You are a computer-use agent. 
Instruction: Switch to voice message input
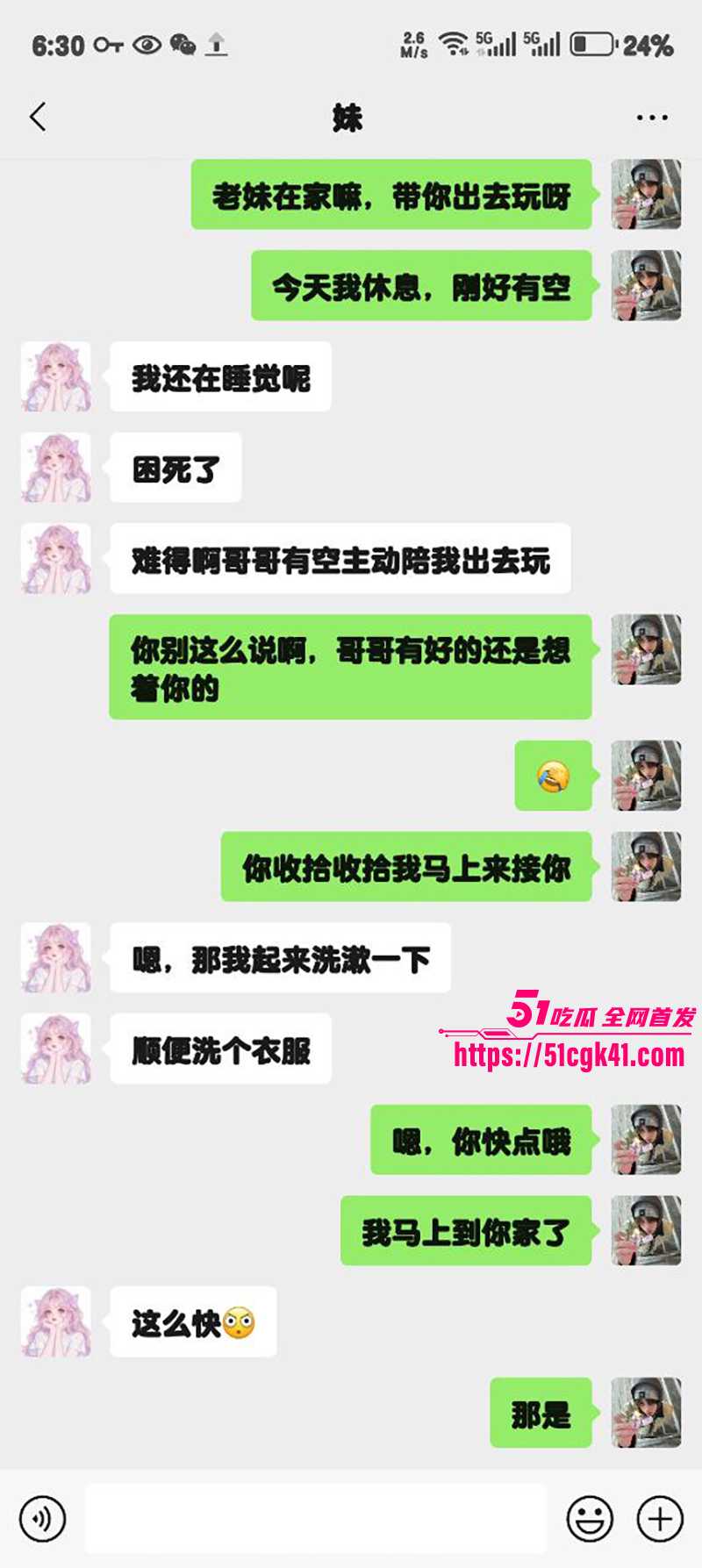coord(42,1518)
